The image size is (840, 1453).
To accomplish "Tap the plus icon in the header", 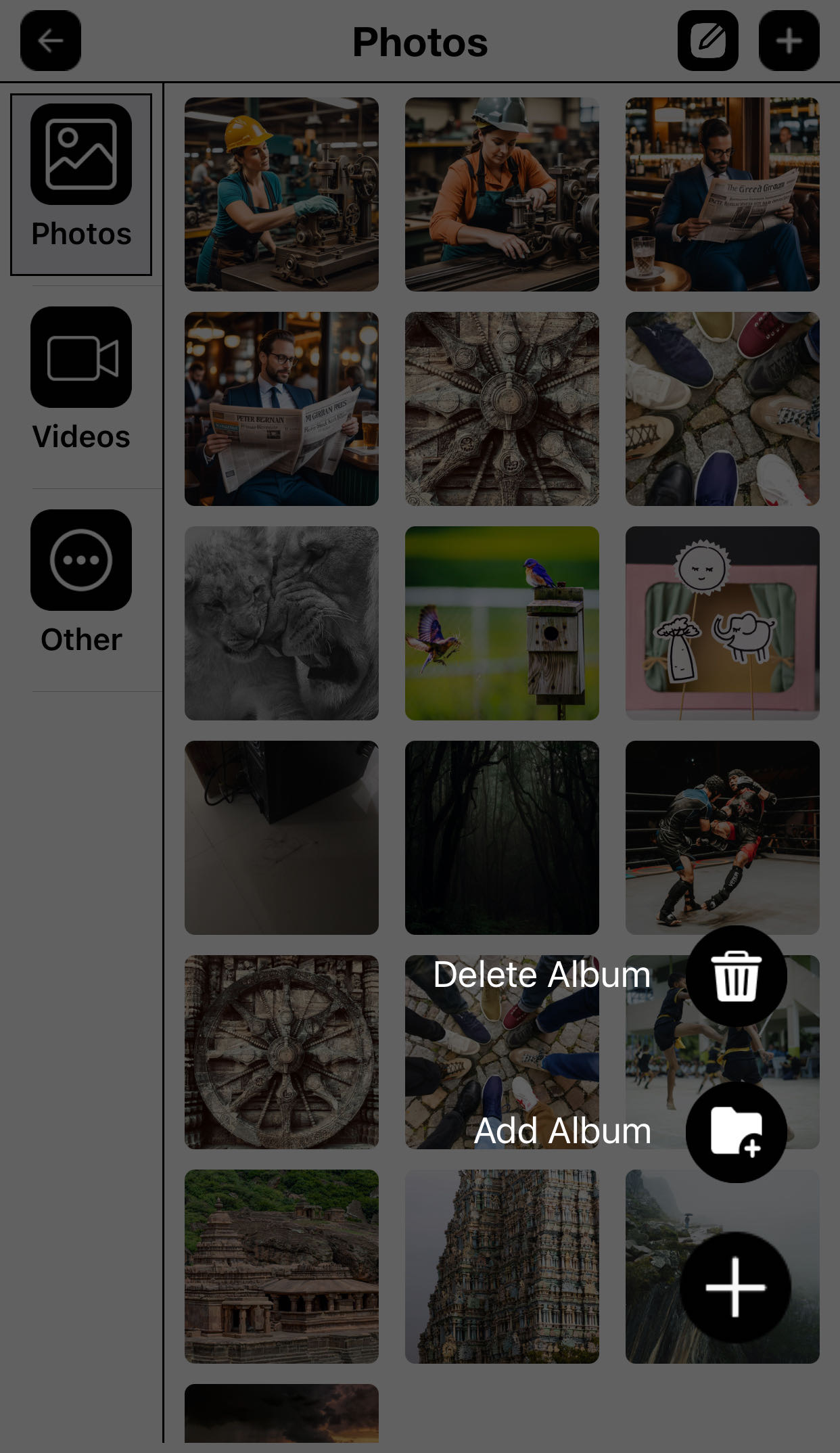I will point(789,41).
